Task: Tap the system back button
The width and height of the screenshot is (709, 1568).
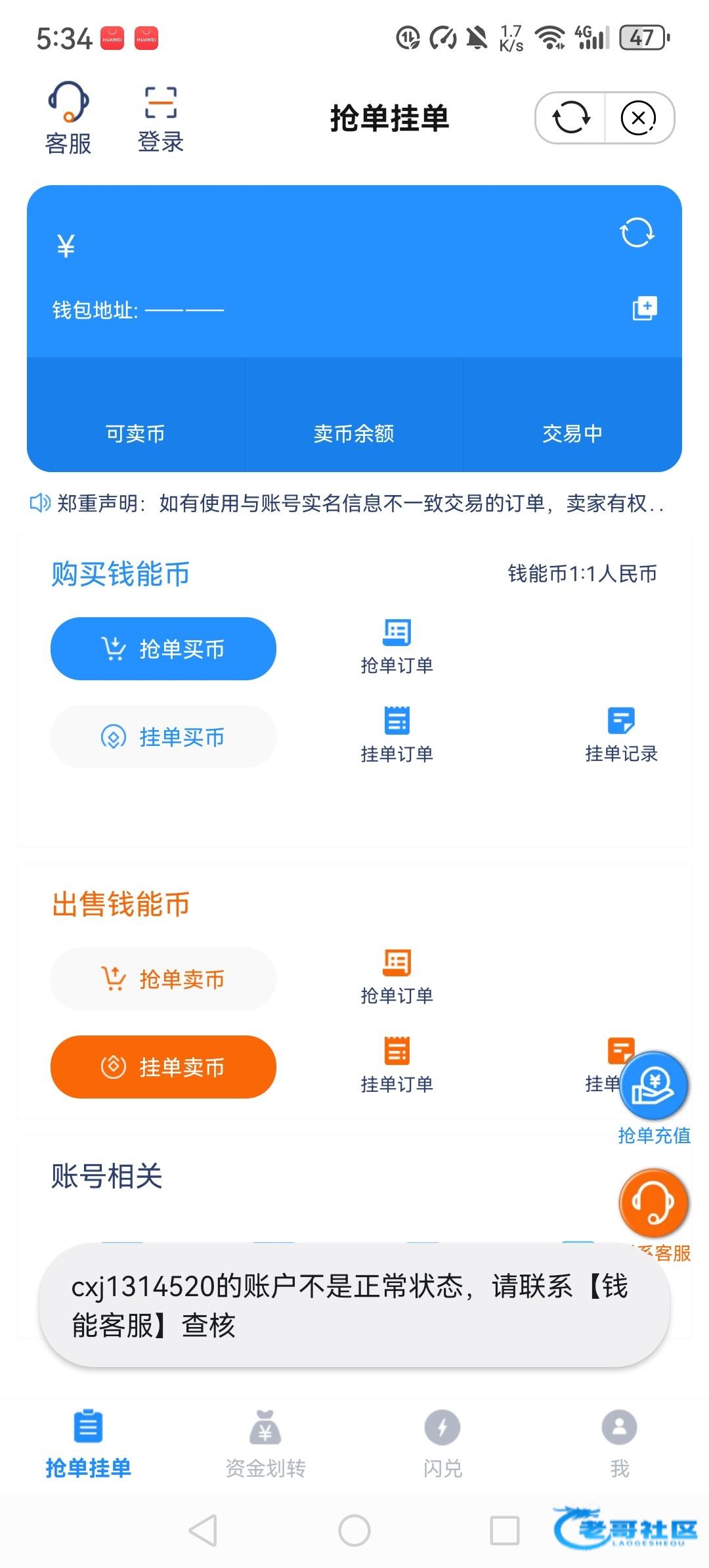Action: [203, 1531]
